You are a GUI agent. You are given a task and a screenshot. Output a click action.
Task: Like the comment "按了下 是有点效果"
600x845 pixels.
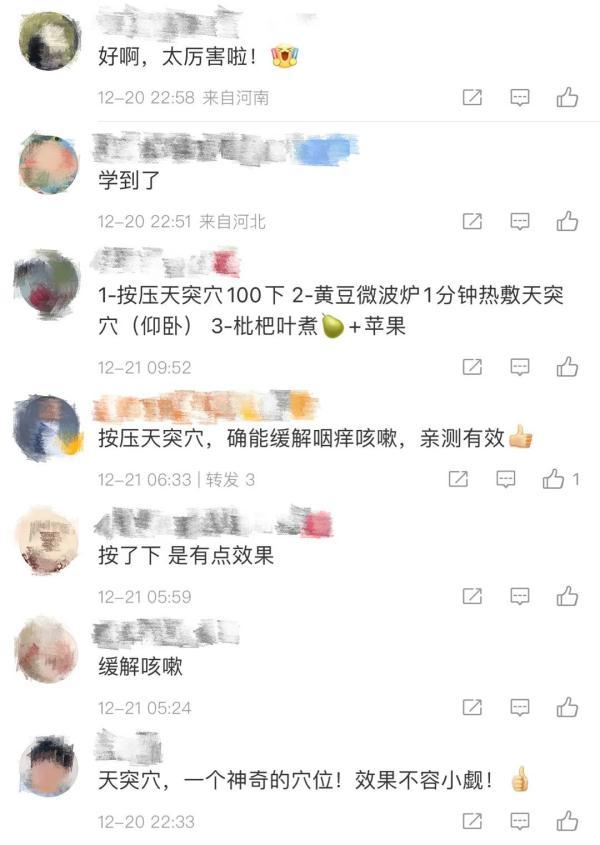pos(567,597)
